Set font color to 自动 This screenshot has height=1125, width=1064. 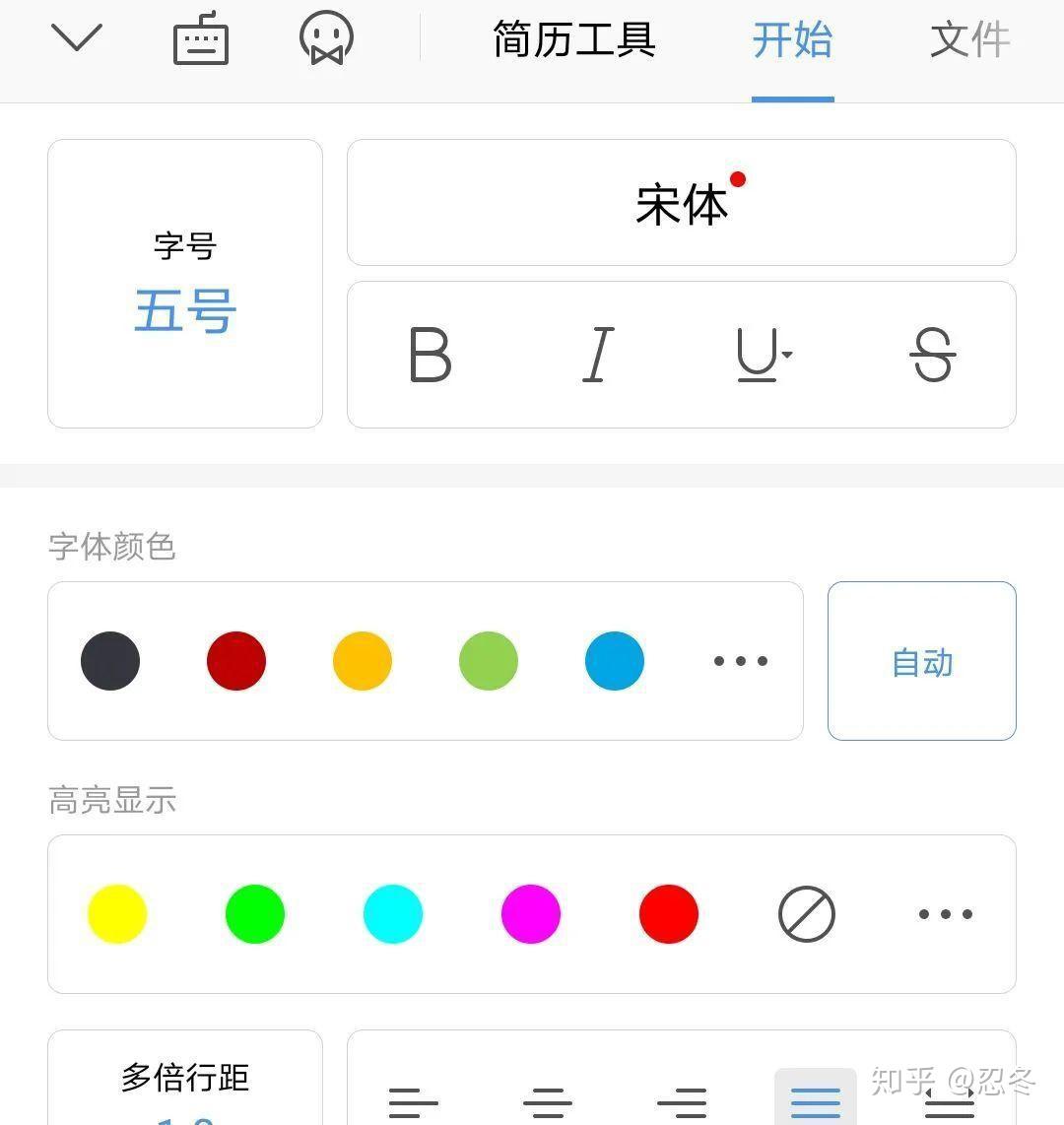(922, 661)
